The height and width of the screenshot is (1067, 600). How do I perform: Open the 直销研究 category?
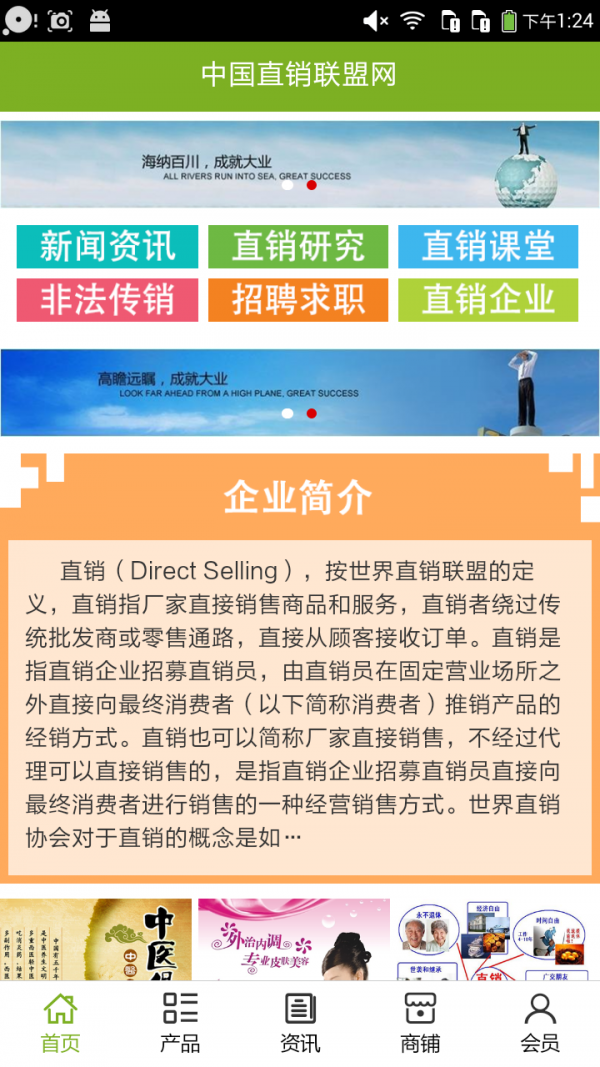[298, 247]
